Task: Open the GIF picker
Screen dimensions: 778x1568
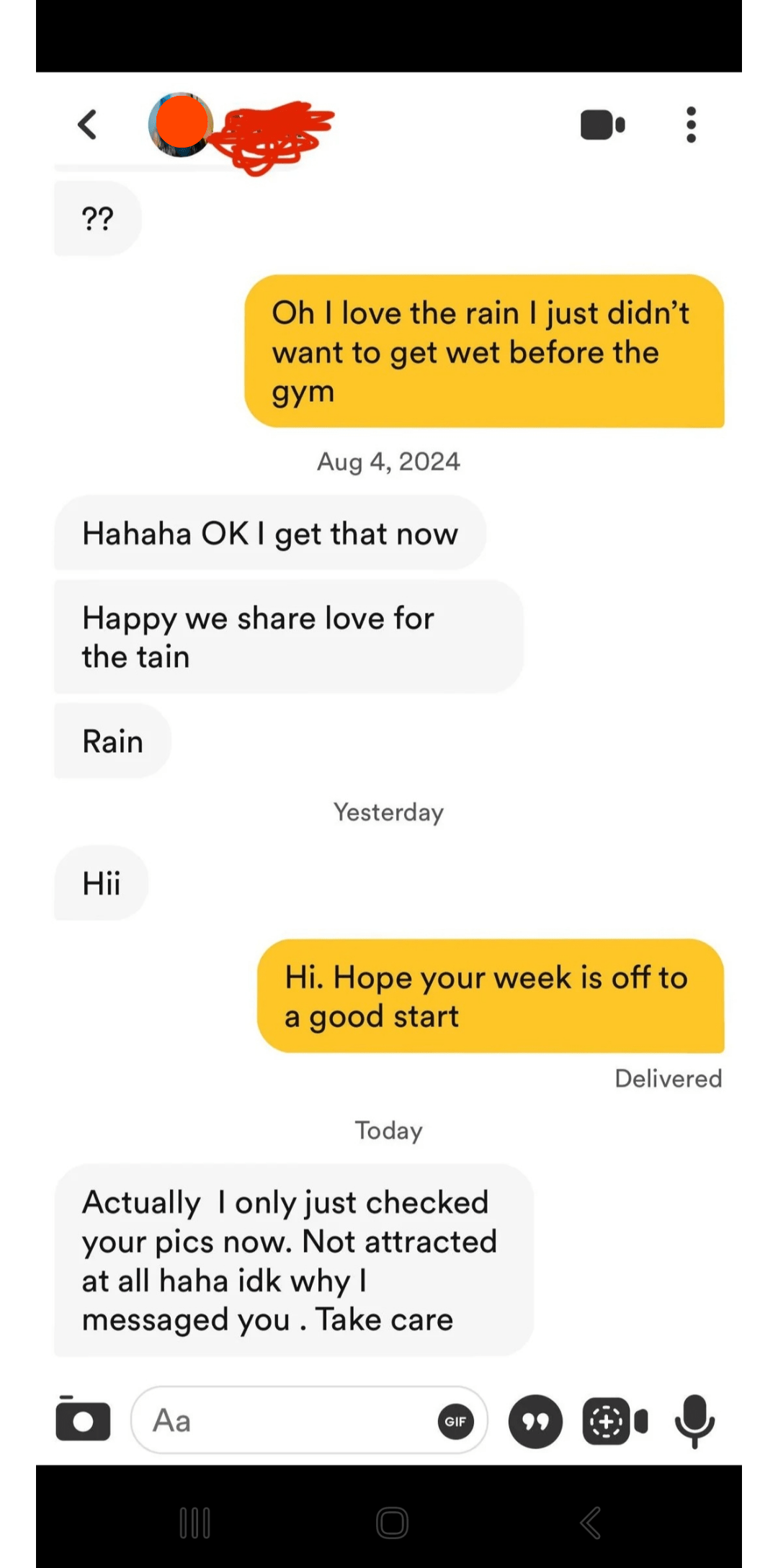Action: (x=455, y=1421)
